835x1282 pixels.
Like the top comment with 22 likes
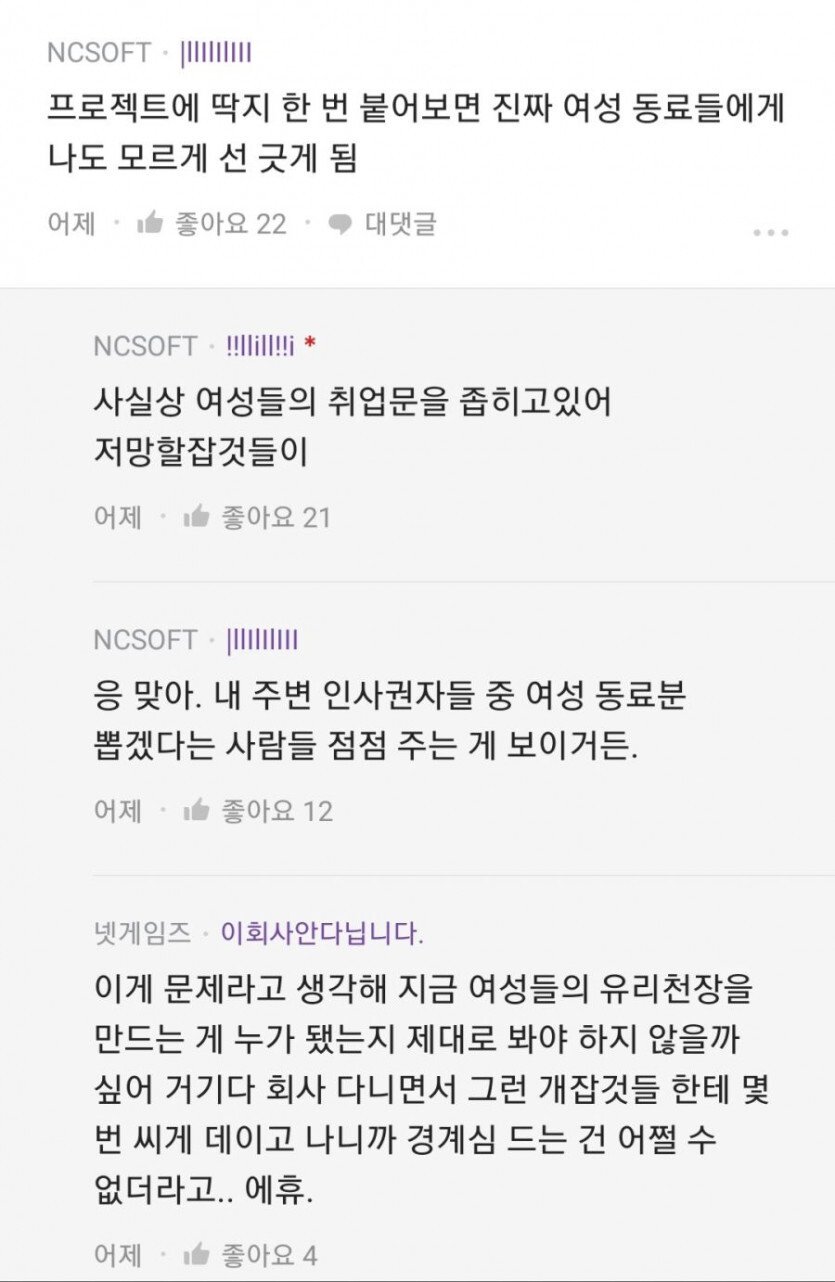tap(150, 224)
